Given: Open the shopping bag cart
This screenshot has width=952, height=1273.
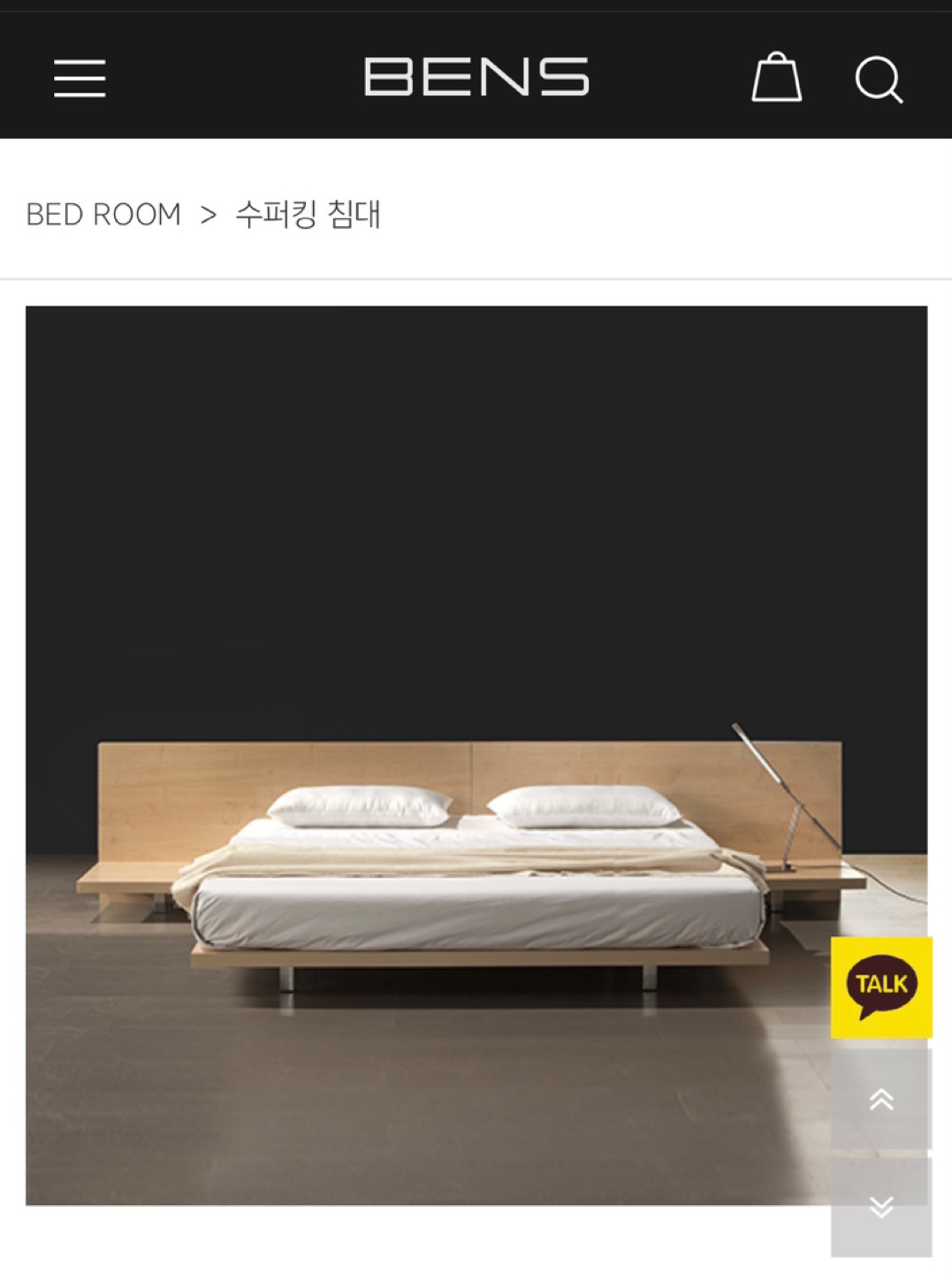Looking at the screenshot, I should 776,78.
